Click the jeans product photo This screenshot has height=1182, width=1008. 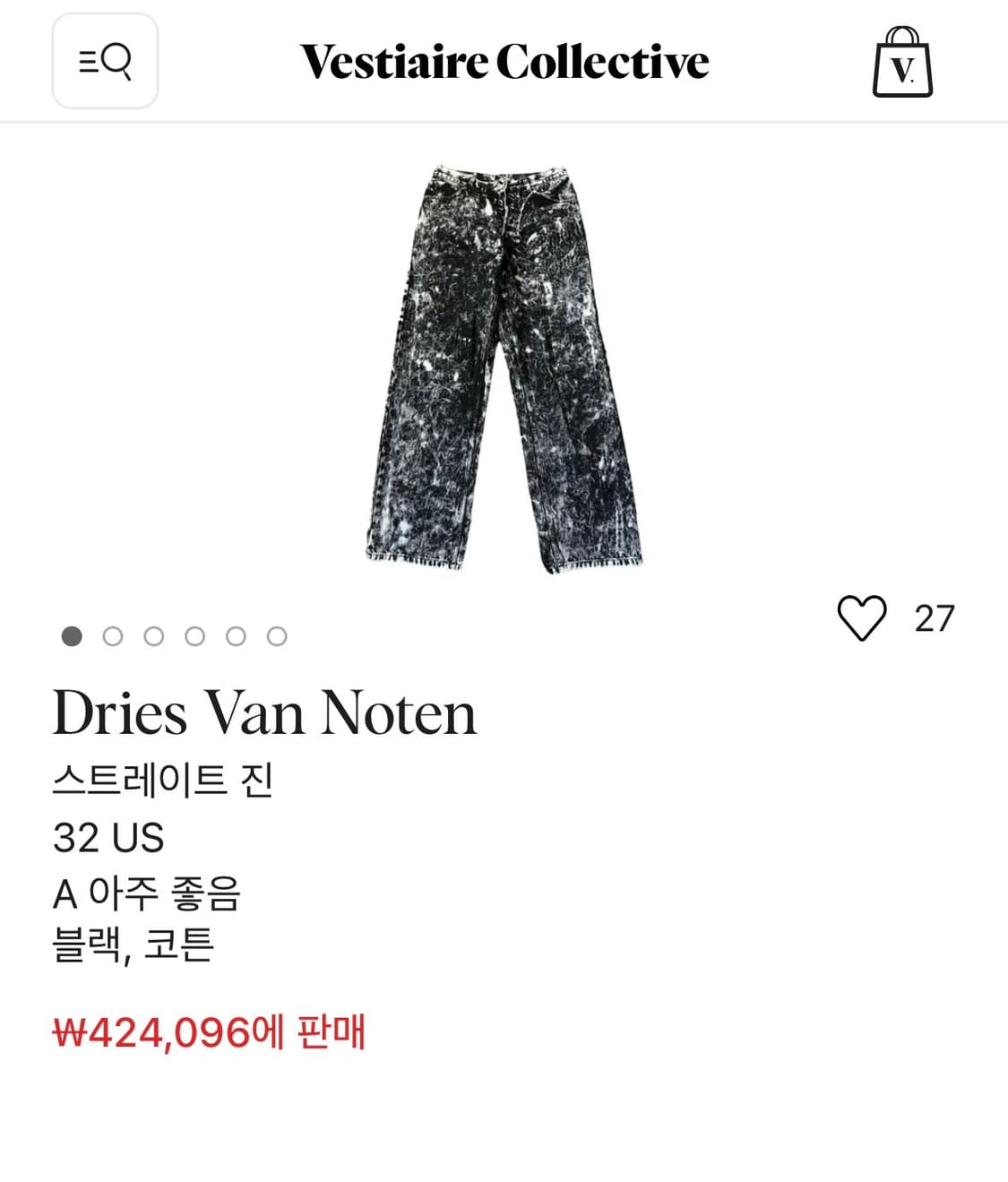[504, 367]
